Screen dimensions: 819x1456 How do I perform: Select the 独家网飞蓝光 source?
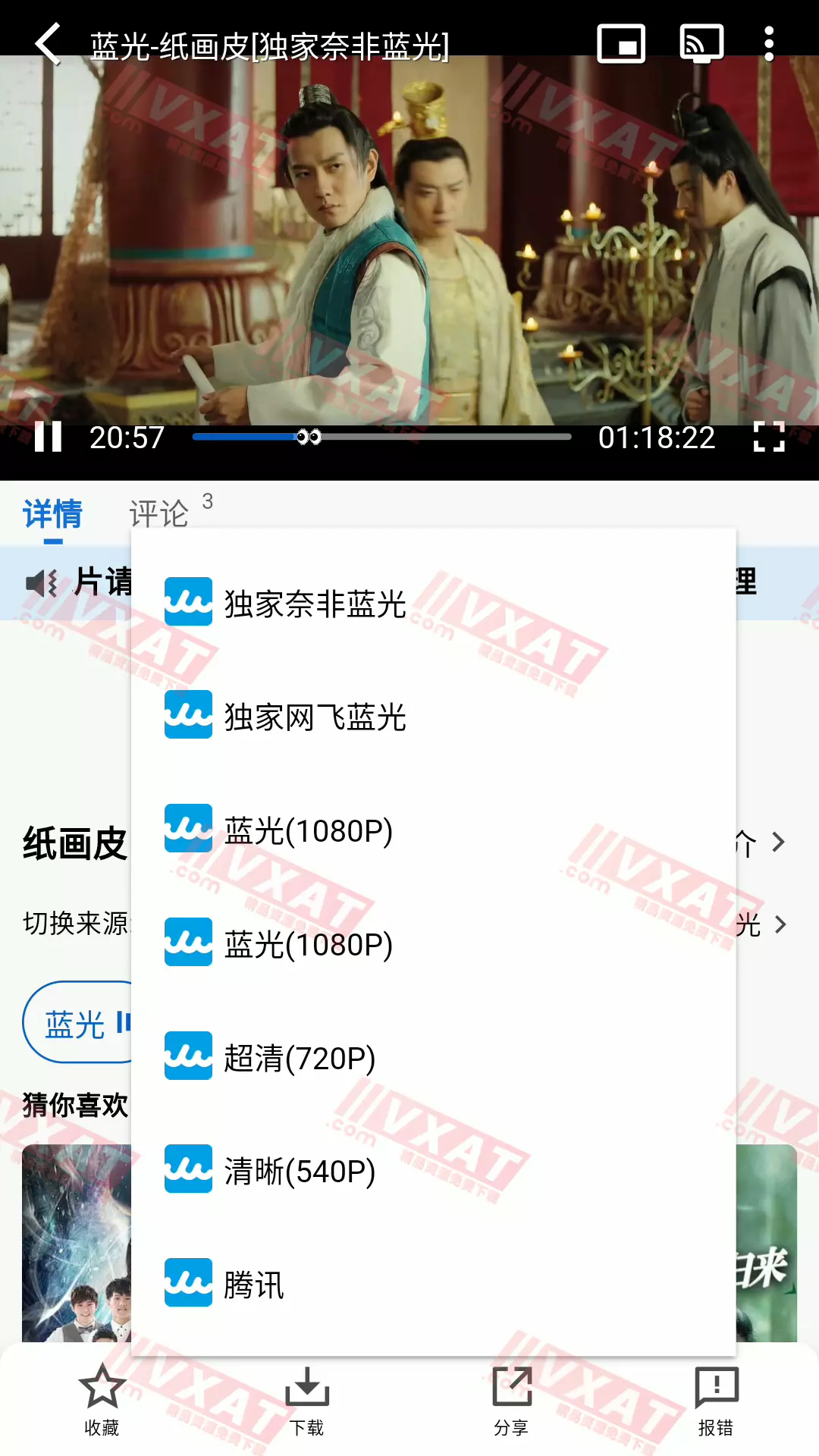315,717
